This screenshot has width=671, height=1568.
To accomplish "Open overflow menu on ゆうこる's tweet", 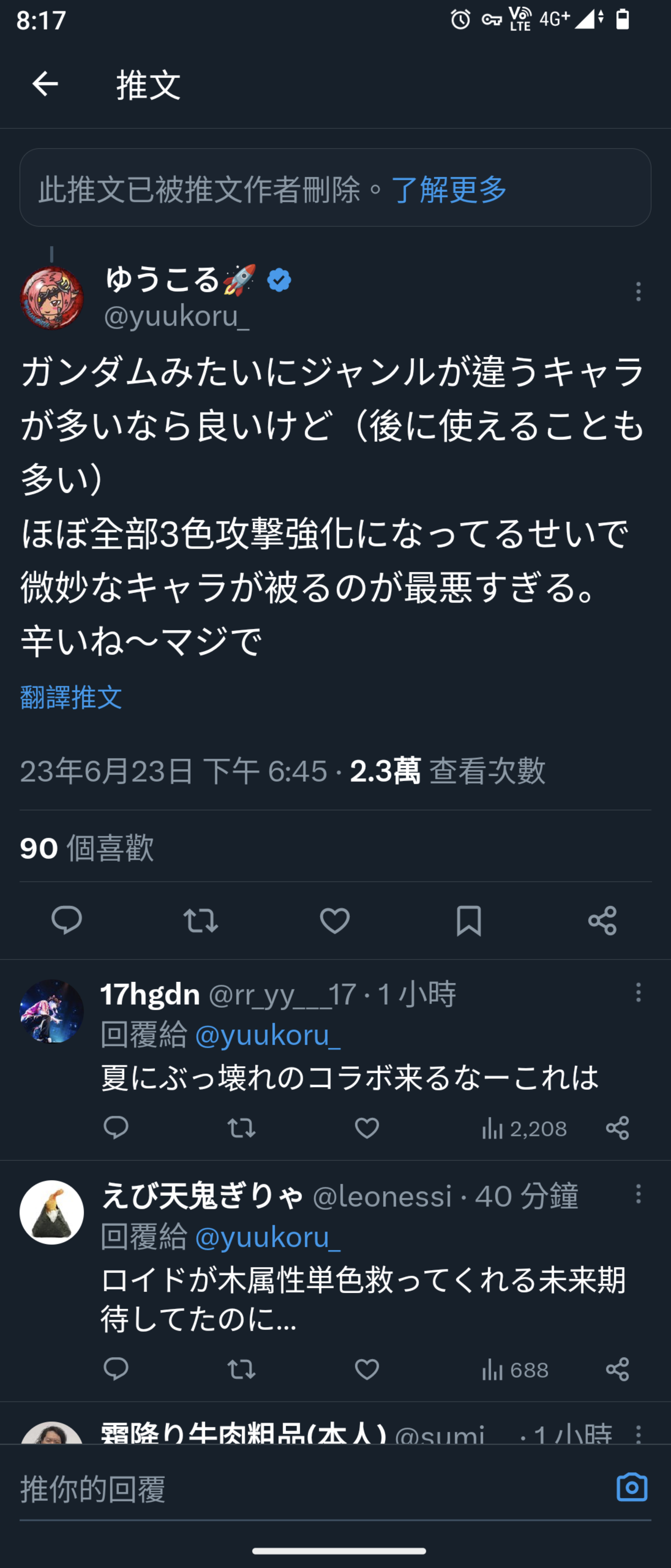I will point(638,292).
